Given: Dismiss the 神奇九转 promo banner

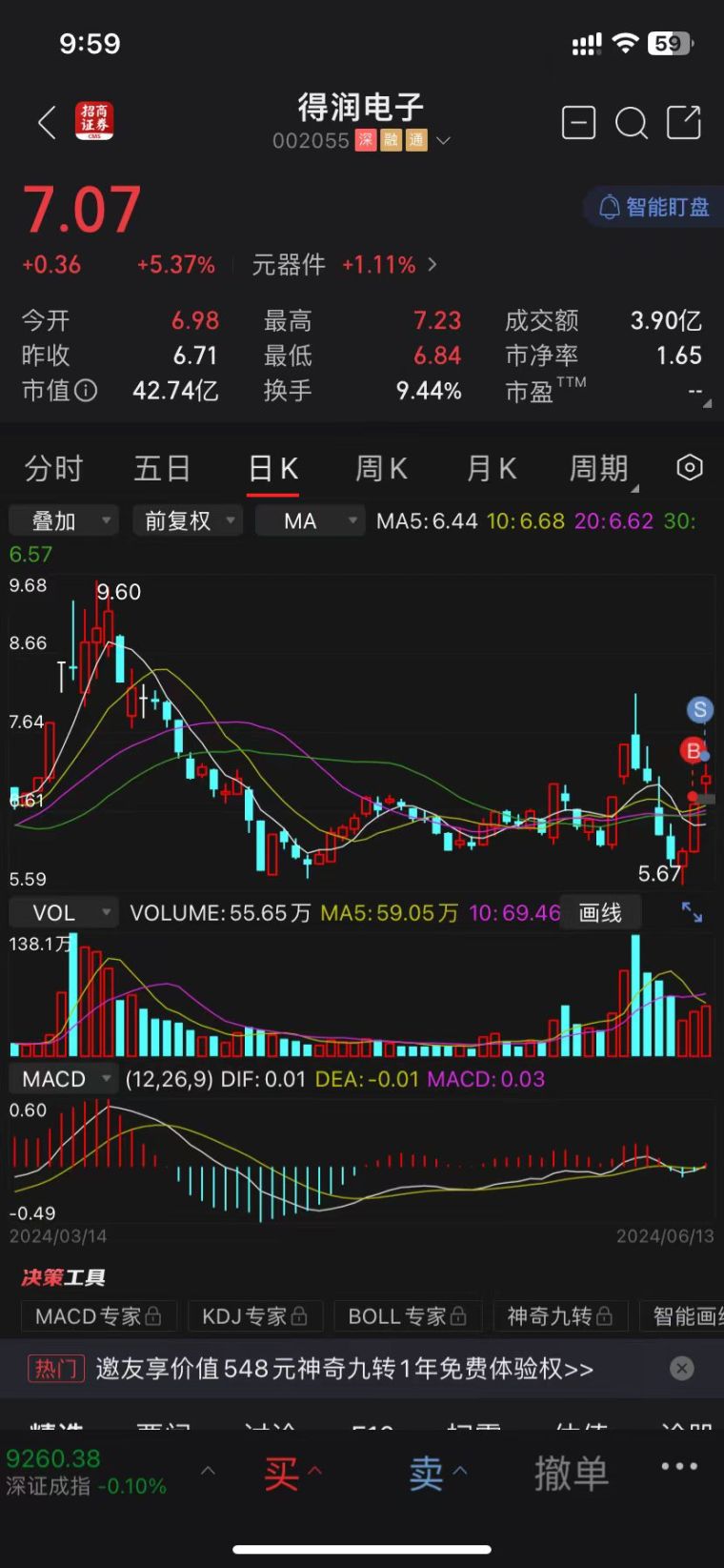Looking at the screenshot, I should [x=682, y=1369].
